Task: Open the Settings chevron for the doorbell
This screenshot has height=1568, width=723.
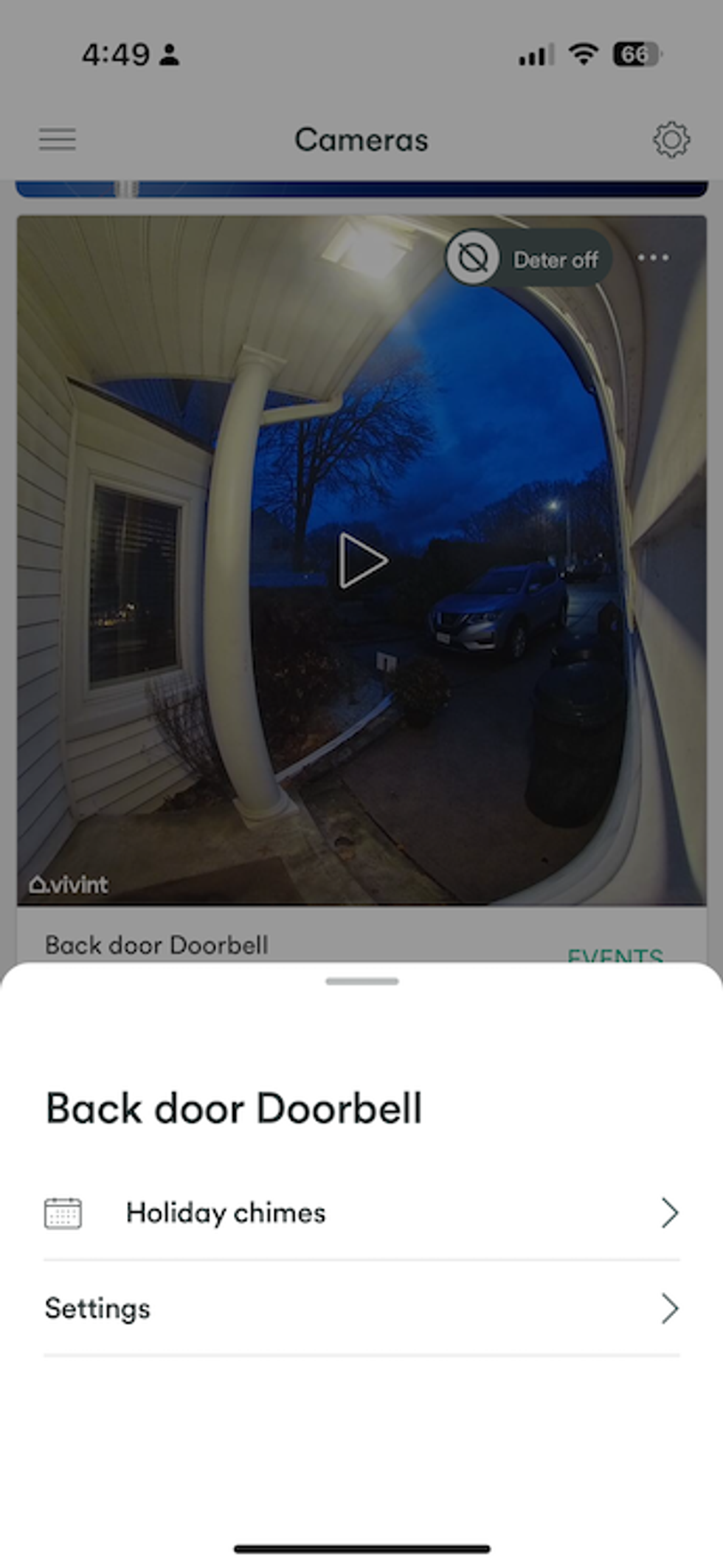Action: pos(670,1307)
